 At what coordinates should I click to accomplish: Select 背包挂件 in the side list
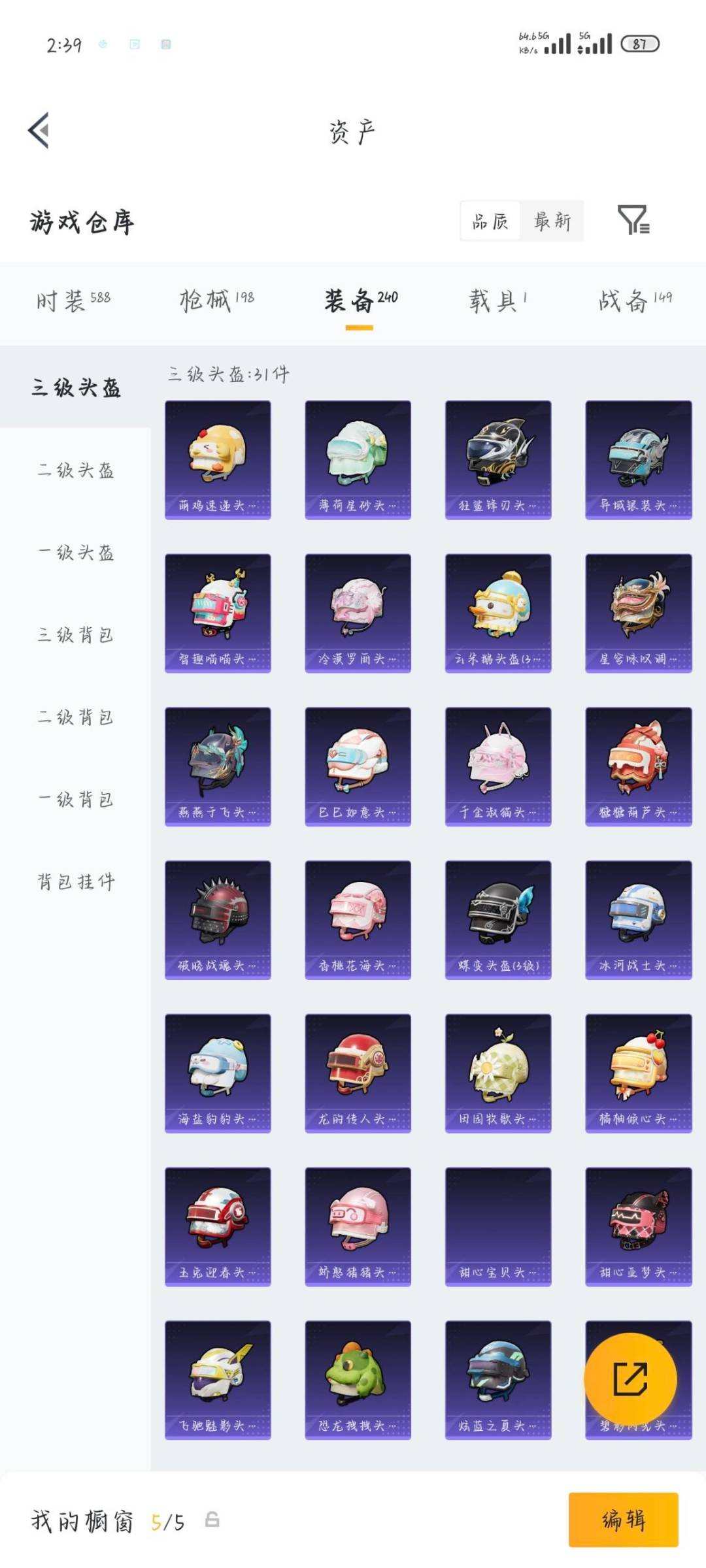tap(75, 882)
